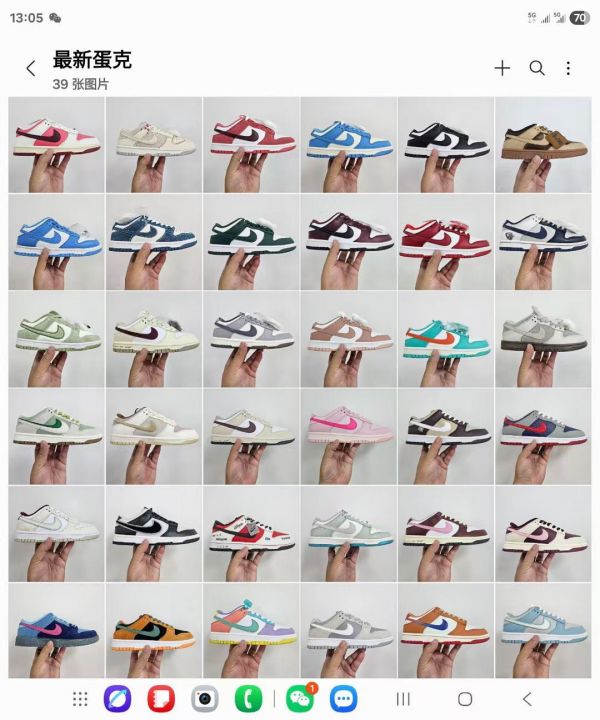Open WeChat with the notification badge
This screenshot has width=600, height=720.
pyautogui.click(x=300, y=699)
